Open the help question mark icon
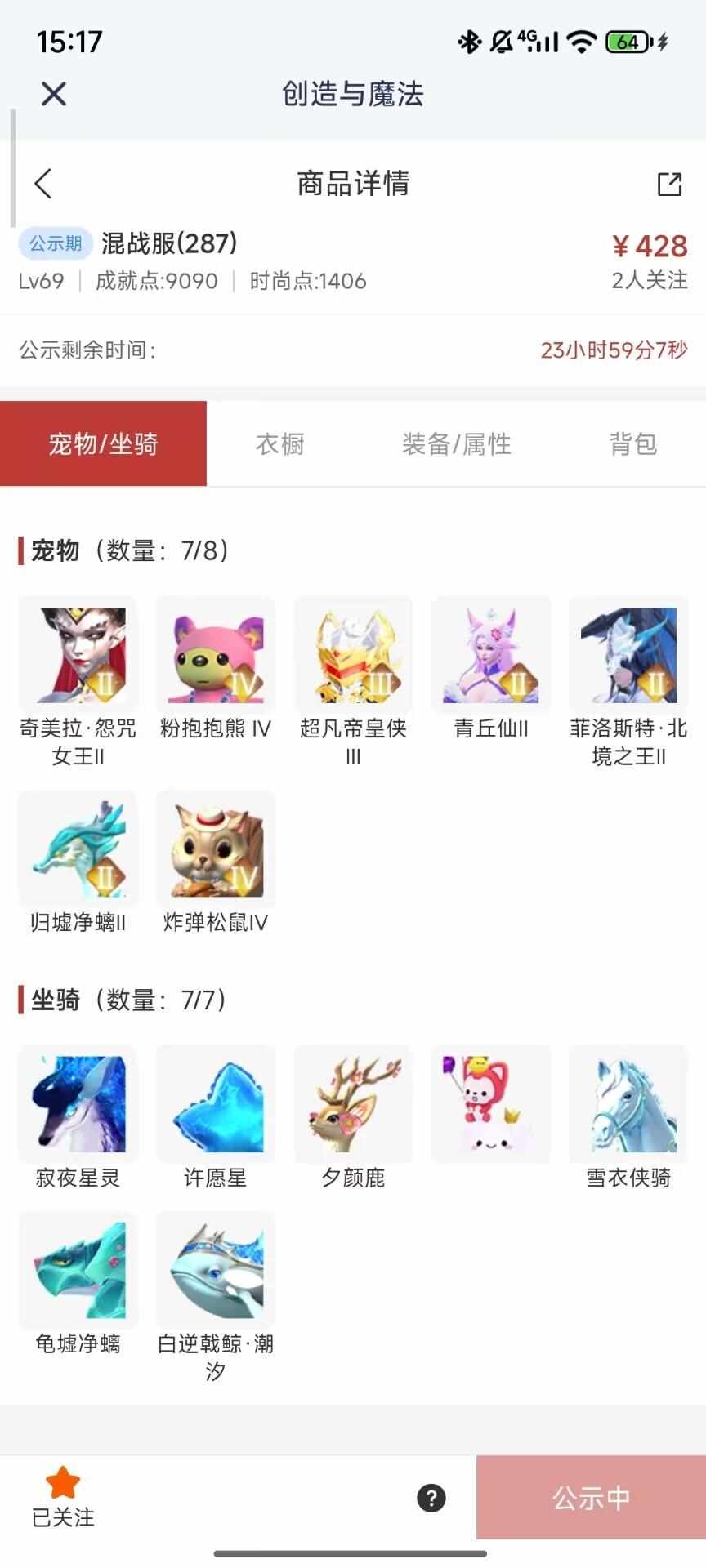This screenshot has height=1568, width=706. tap(431, 1498)
